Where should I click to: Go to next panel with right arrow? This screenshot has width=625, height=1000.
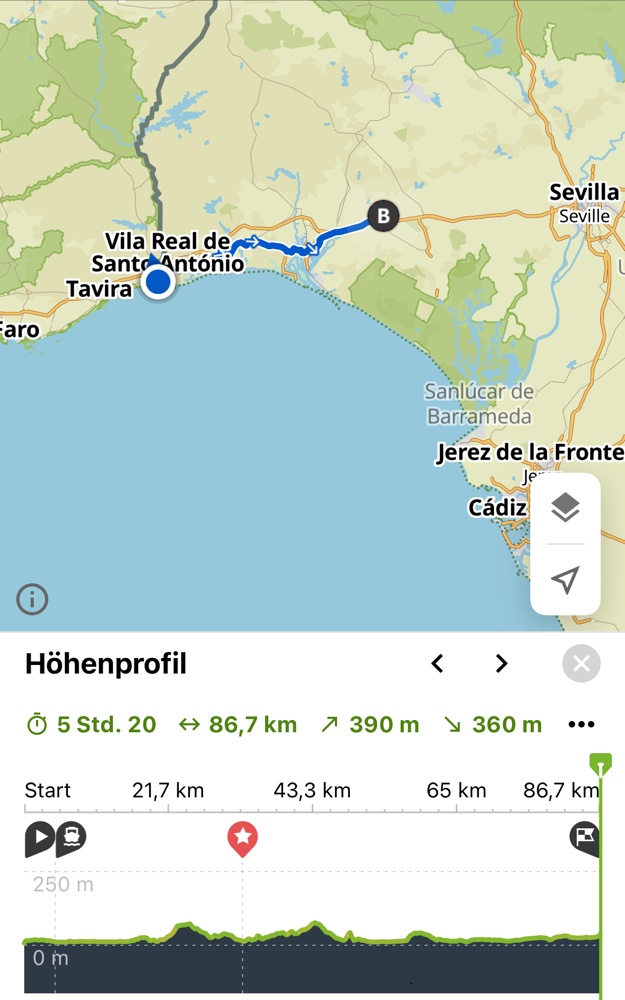pyautogui.click(x=502, y=664)
